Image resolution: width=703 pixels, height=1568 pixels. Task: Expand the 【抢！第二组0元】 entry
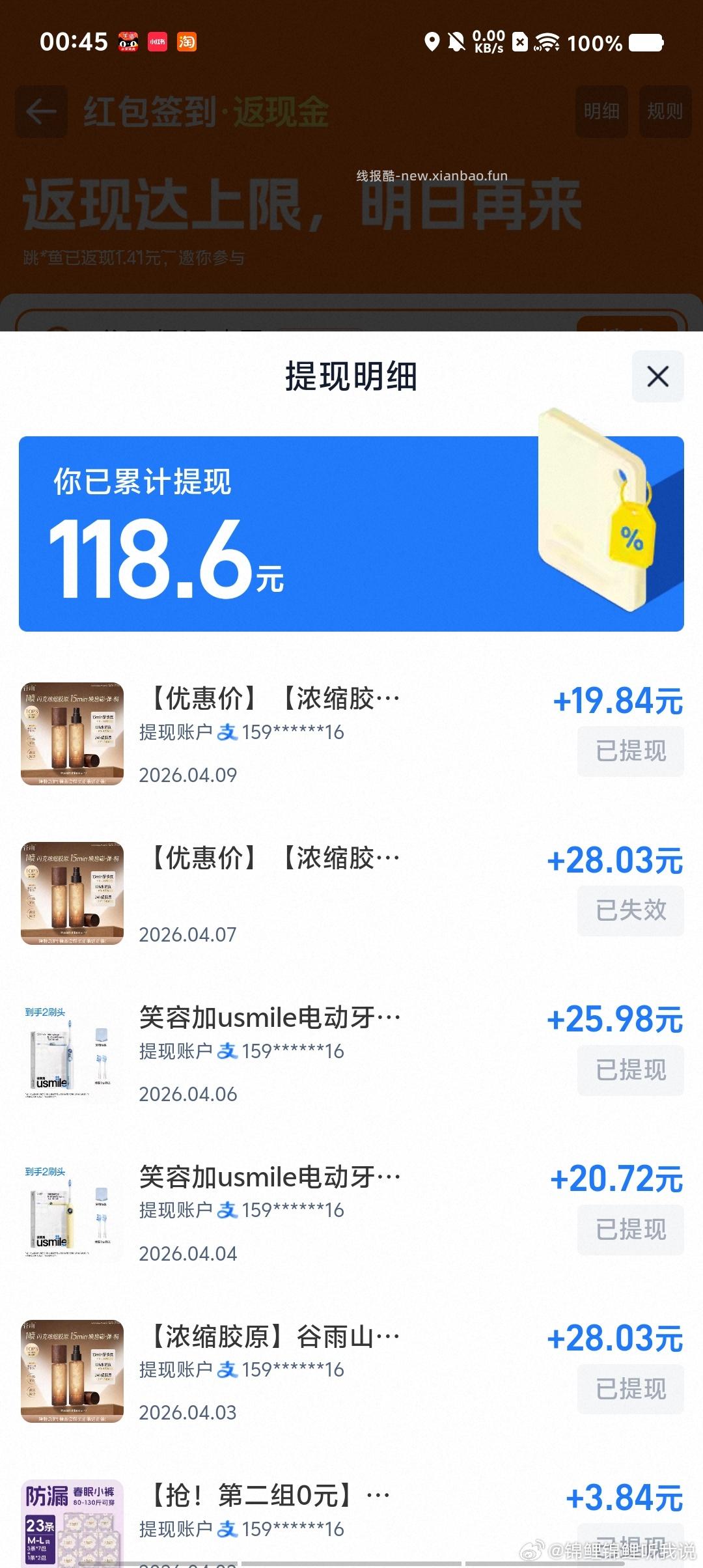tap(267, 1495)
